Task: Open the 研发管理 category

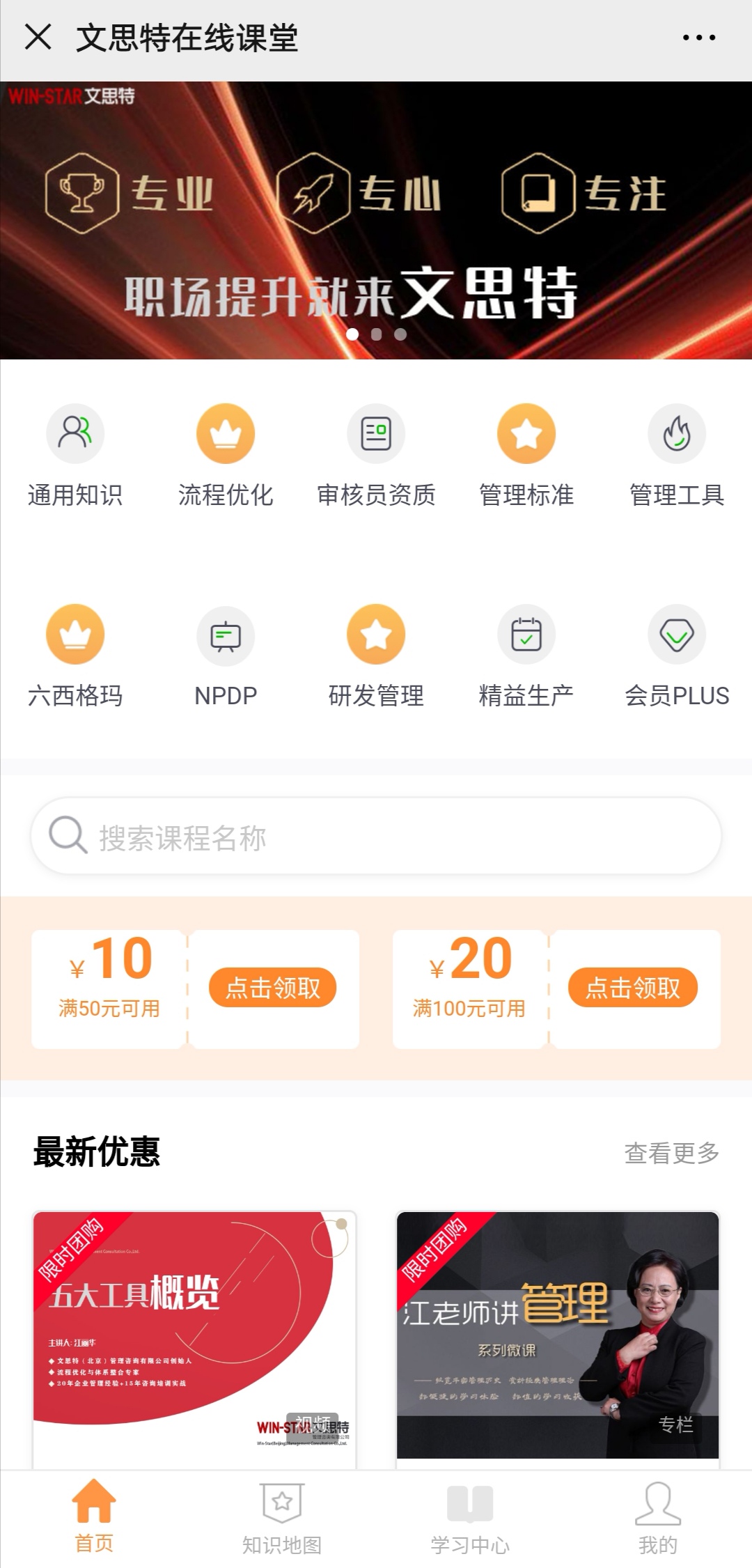Action: [x=376, y=655]
